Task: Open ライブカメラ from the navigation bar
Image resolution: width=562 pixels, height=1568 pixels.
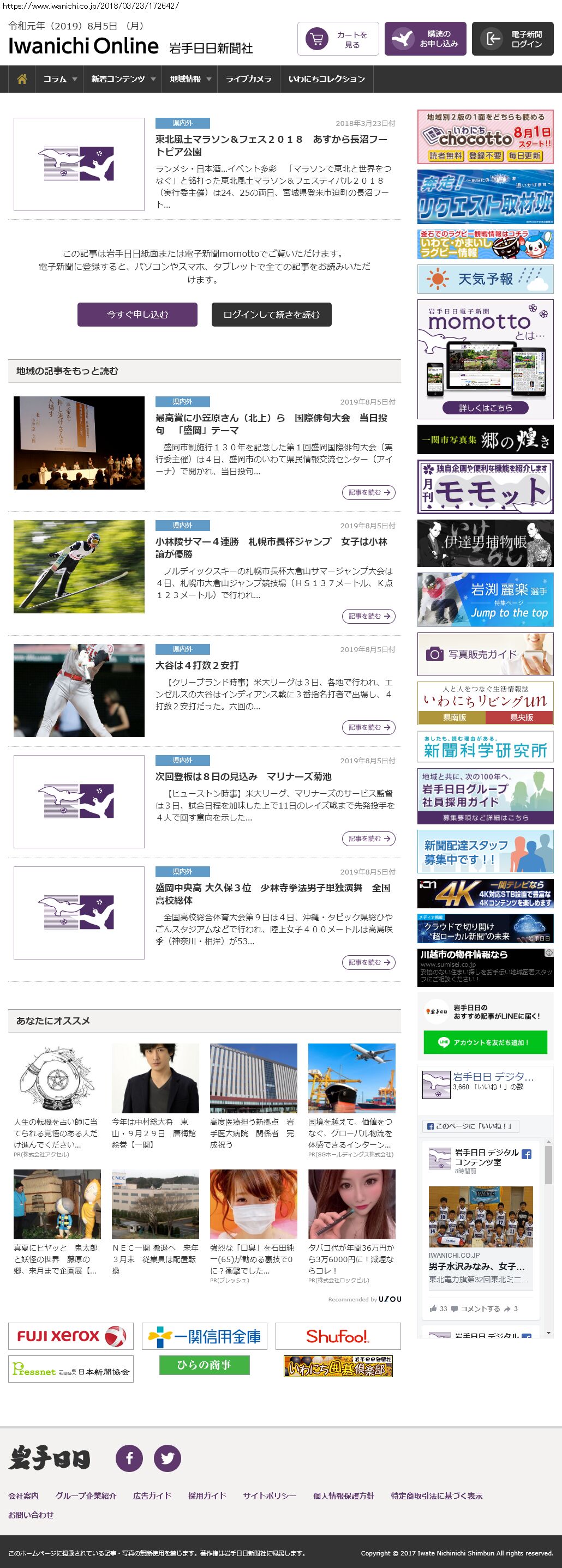Action: tap(248, 79)
